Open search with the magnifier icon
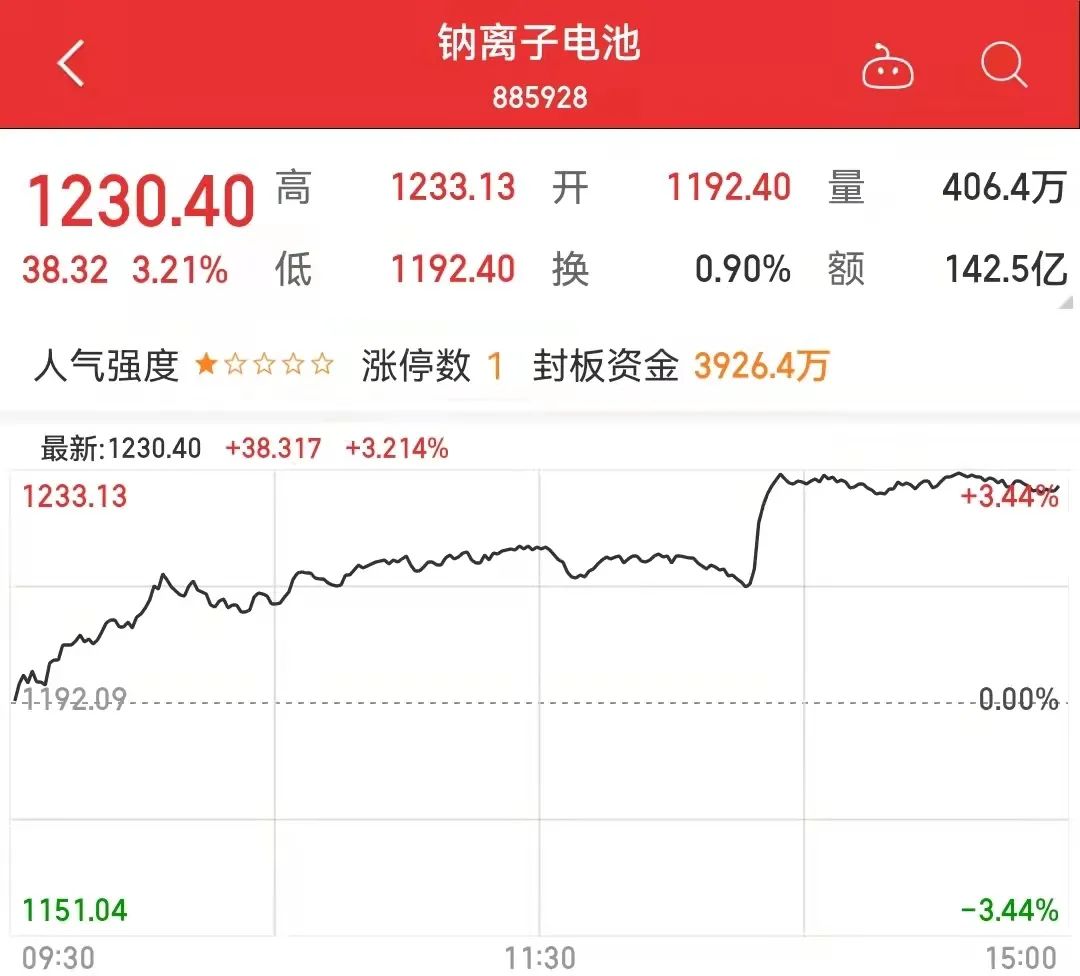 pos(1003,66)
